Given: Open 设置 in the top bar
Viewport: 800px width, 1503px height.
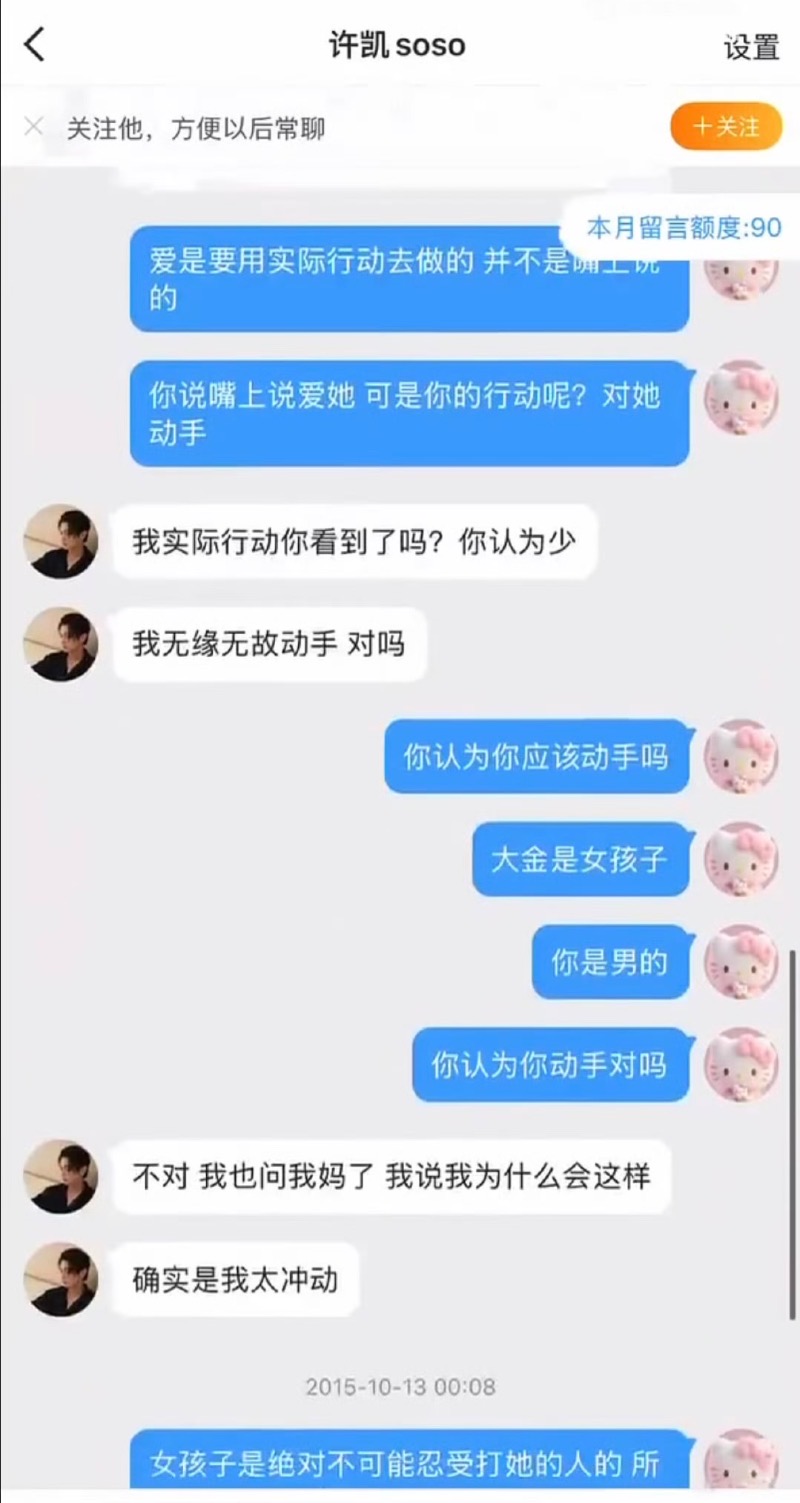Looking at the screenshot, I should (751, 47).
